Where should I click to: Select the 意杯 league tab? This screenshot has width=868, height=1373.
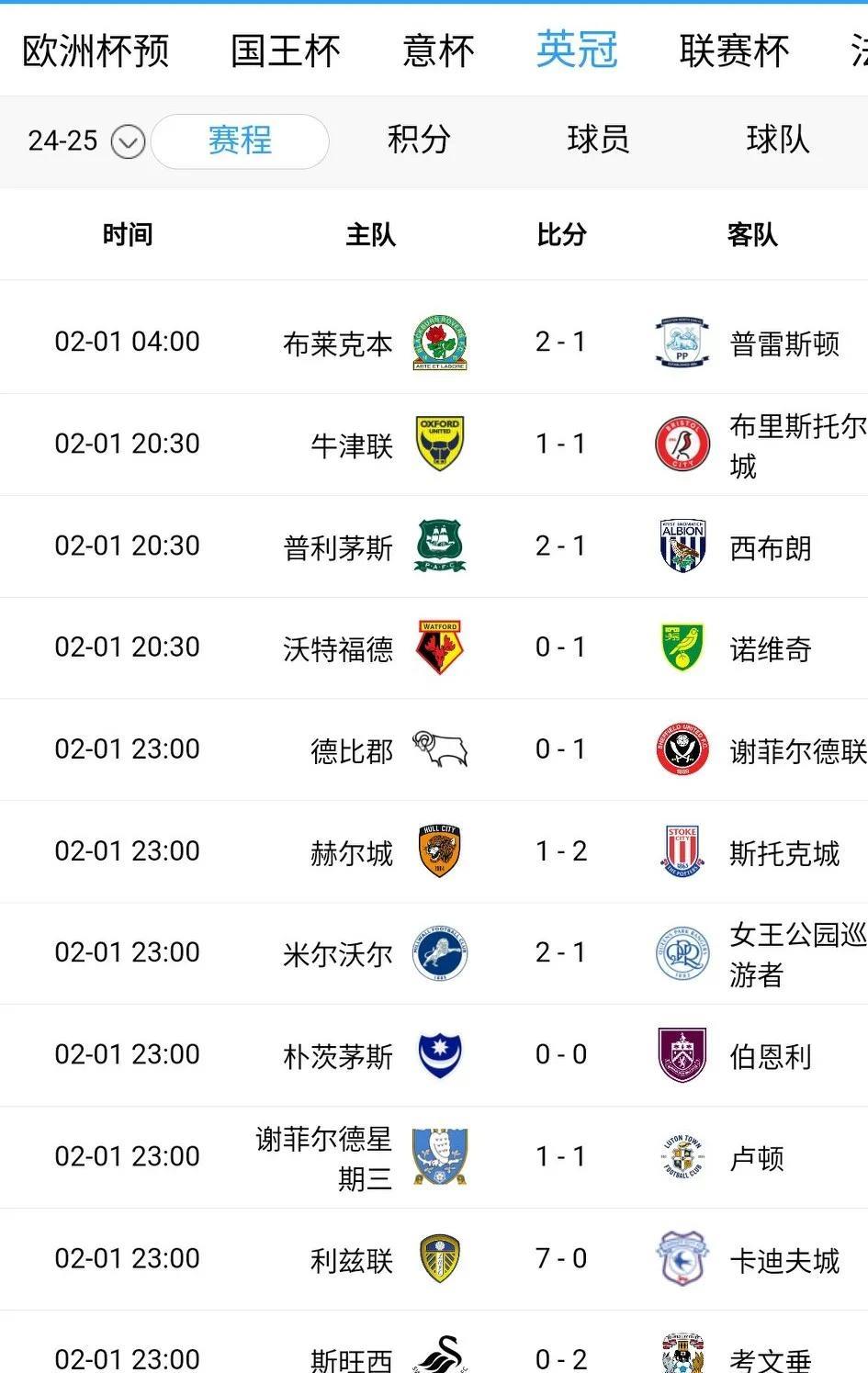[x=438, y=51]
